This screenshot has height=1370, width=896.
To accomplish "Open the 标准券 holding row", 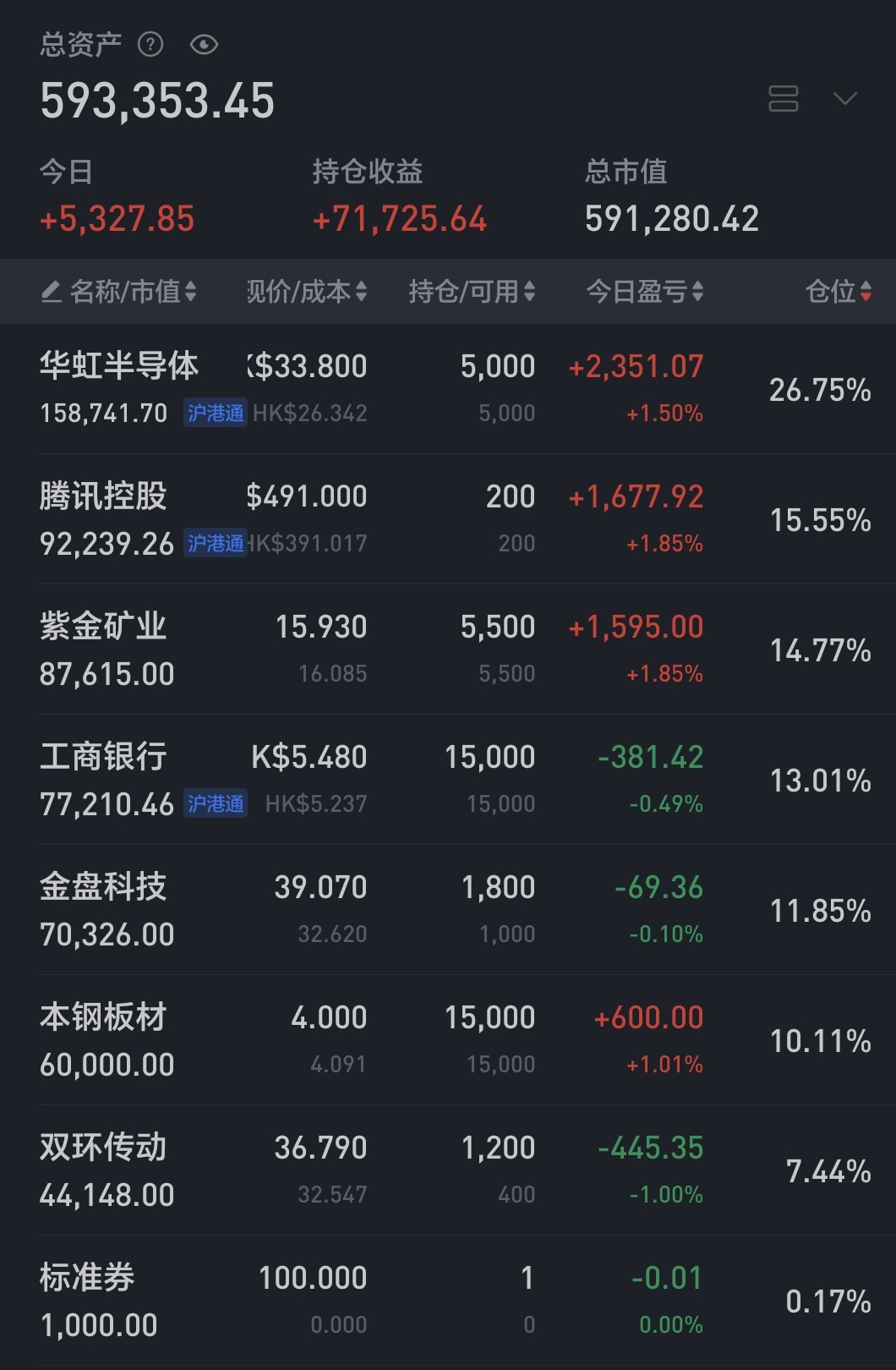I will [87, 1278].
